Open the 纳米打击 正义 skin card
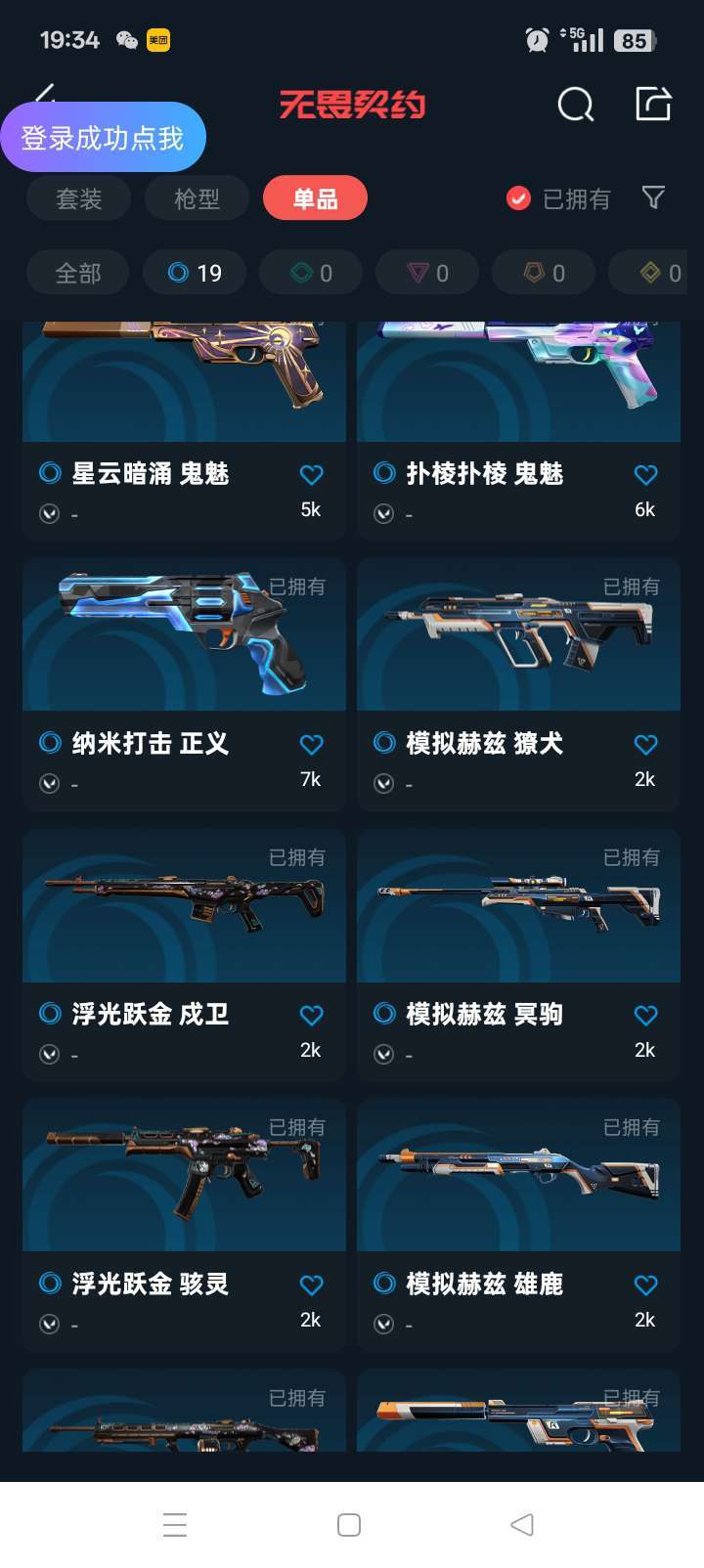 click(x=184, y=684)
